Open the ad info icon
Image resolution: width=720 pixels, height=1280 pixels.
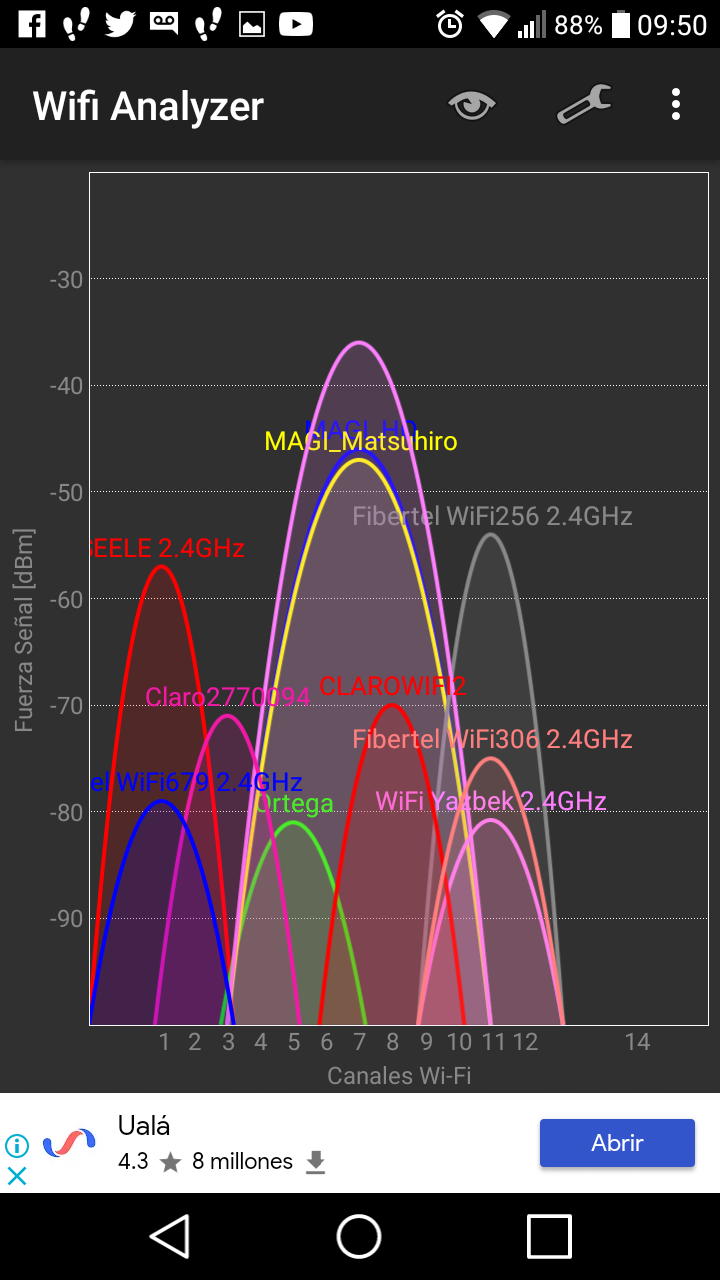17,1145
